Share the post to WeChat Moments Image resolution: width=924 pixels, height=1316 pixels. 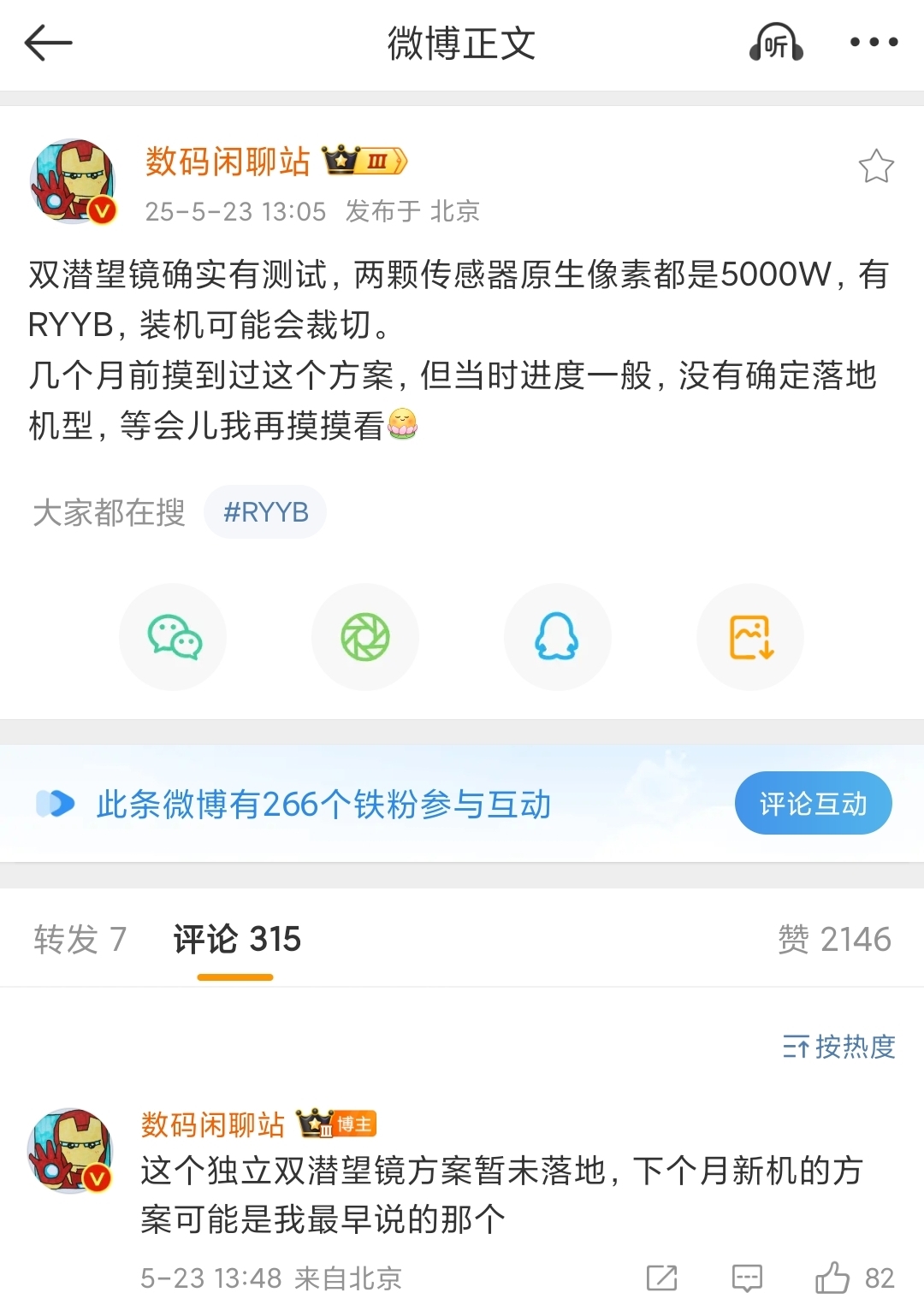[365, 637]
